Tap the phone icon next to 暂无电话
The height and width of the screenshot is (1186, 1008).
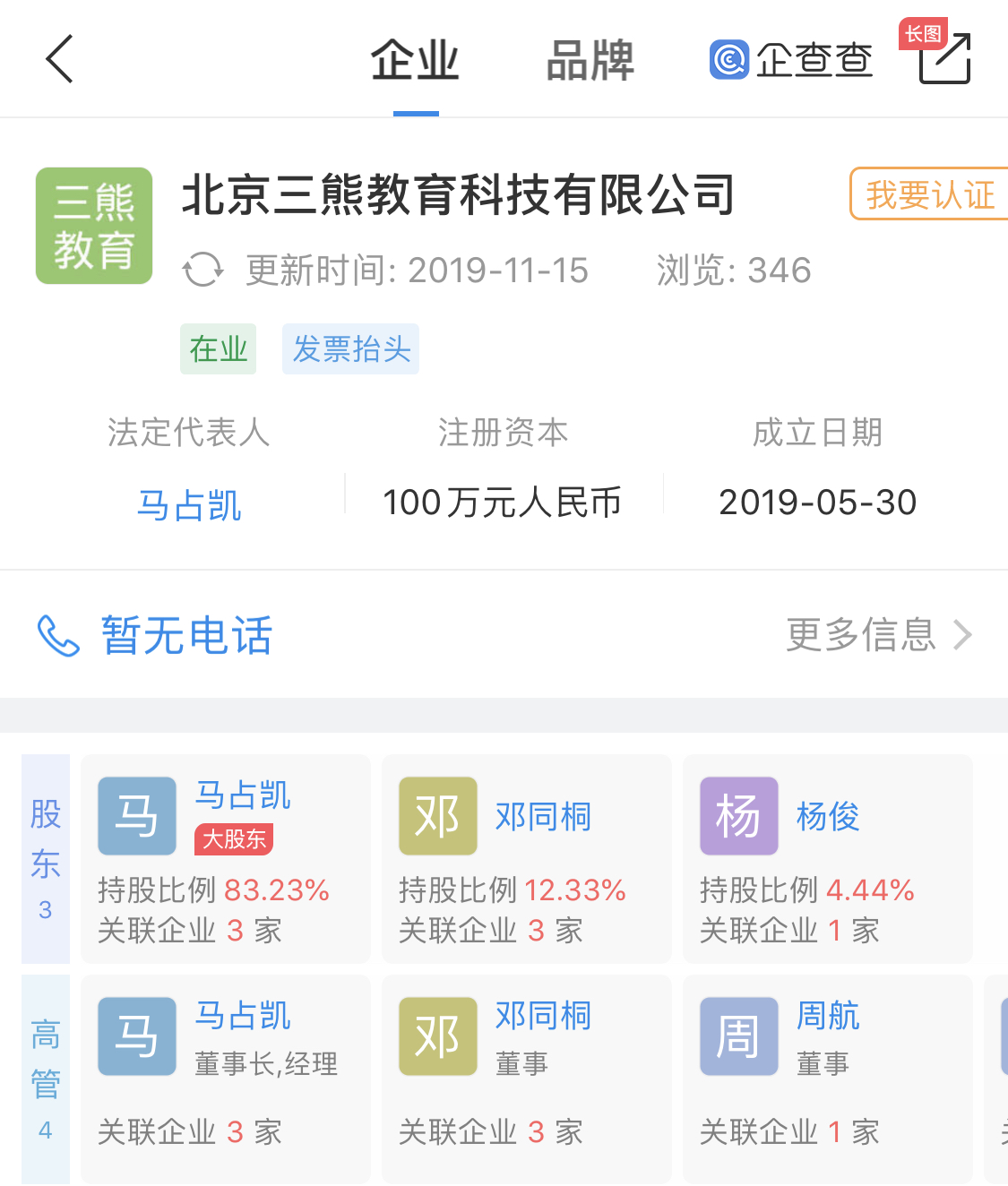point(56,634)
